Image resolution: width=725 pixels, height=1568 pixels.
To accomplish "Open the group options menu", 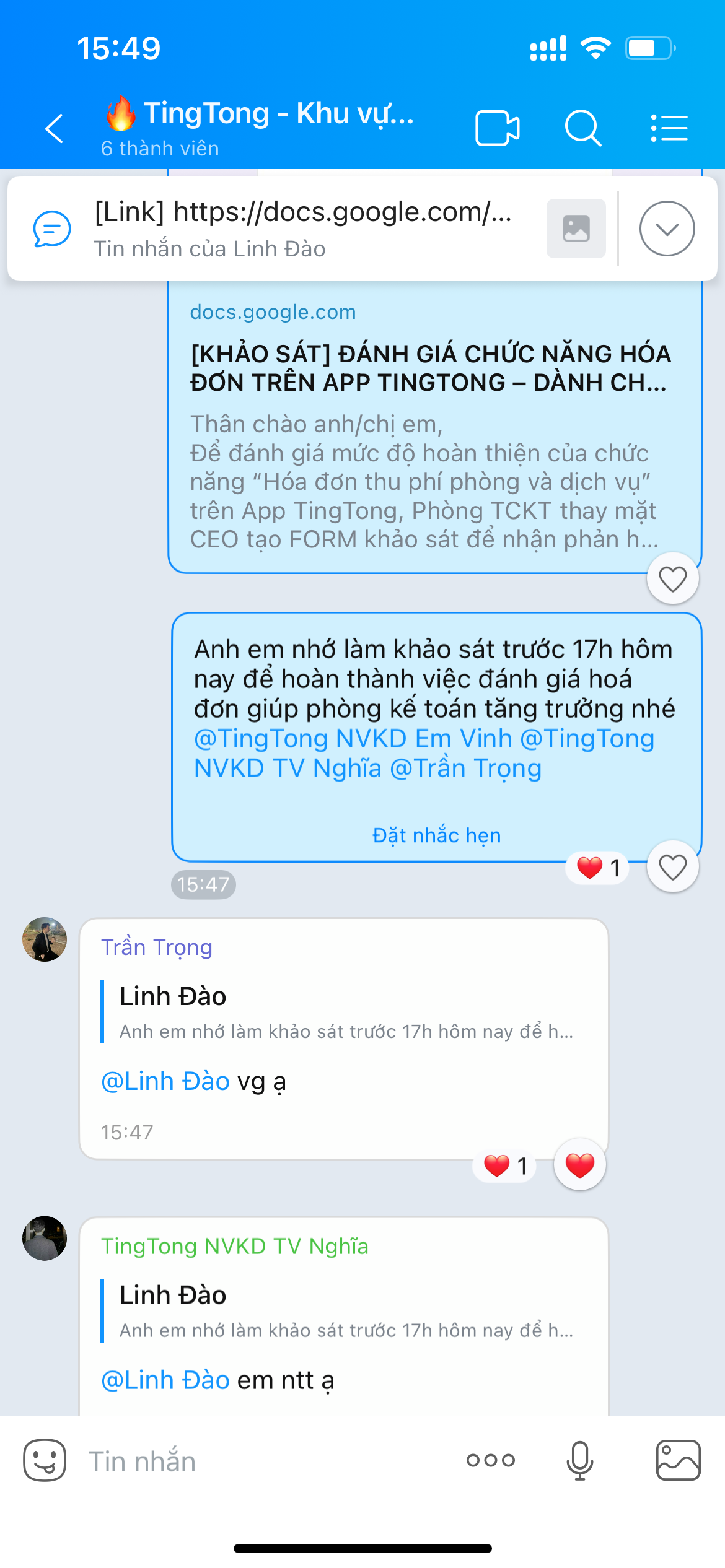I will (669, 128).
